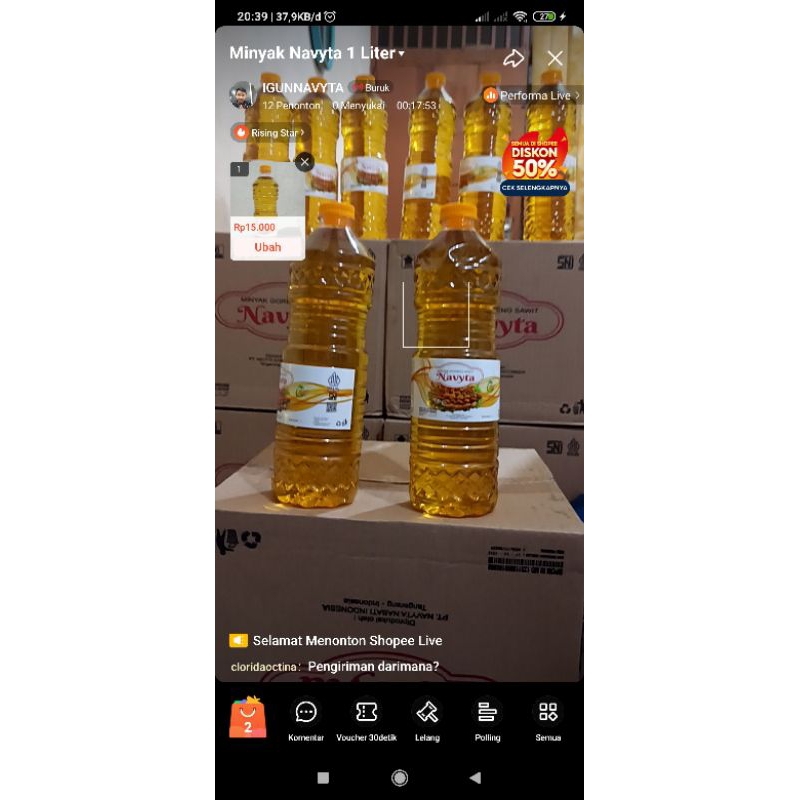Screen dimensions: 800x800
Task: Dismiss the pinned product card
Action: pos(305,162)
